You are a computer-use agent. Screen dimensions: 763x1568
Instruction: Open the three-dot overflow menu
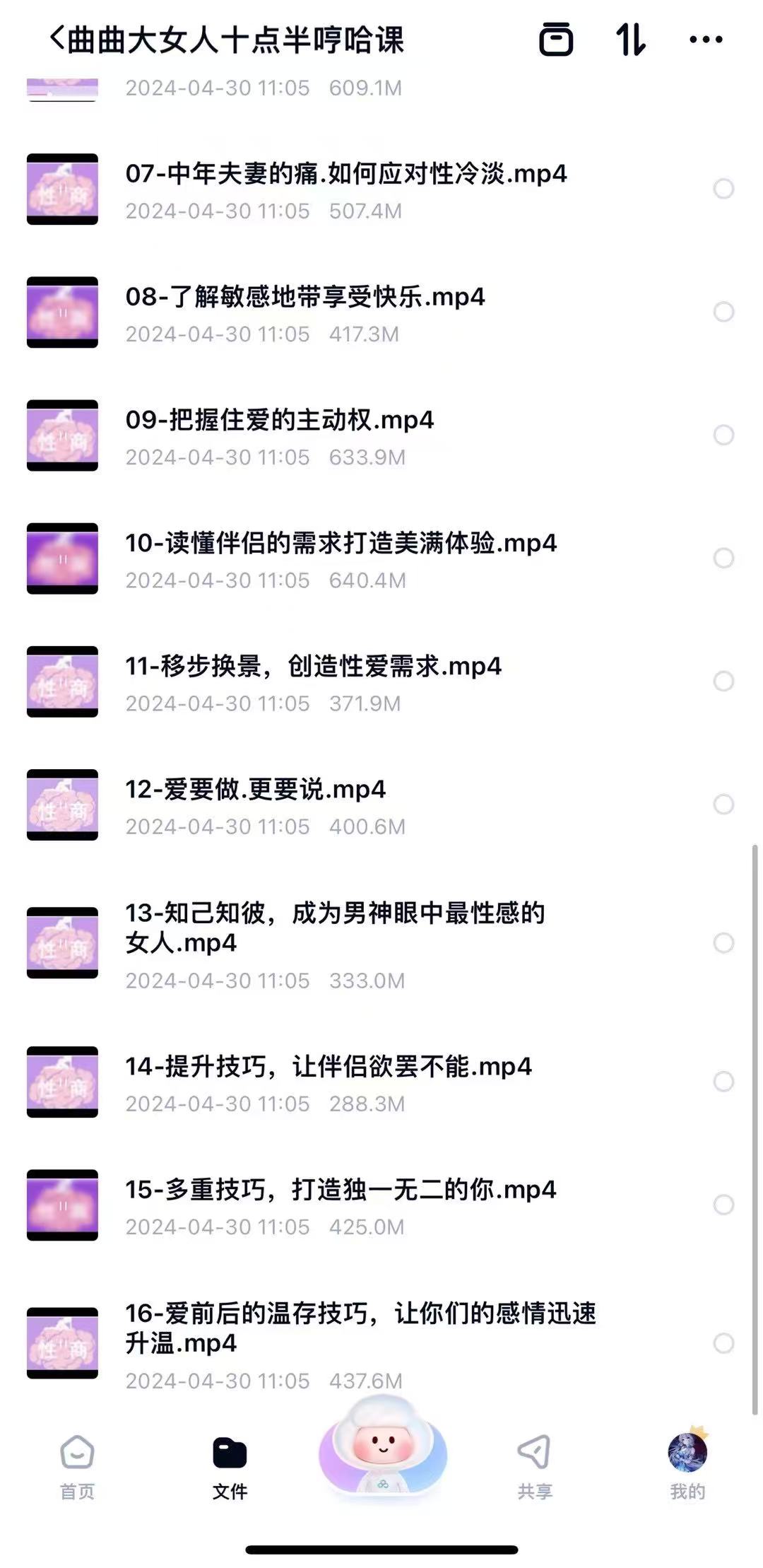pyautogui.click(x=705, y=40)
